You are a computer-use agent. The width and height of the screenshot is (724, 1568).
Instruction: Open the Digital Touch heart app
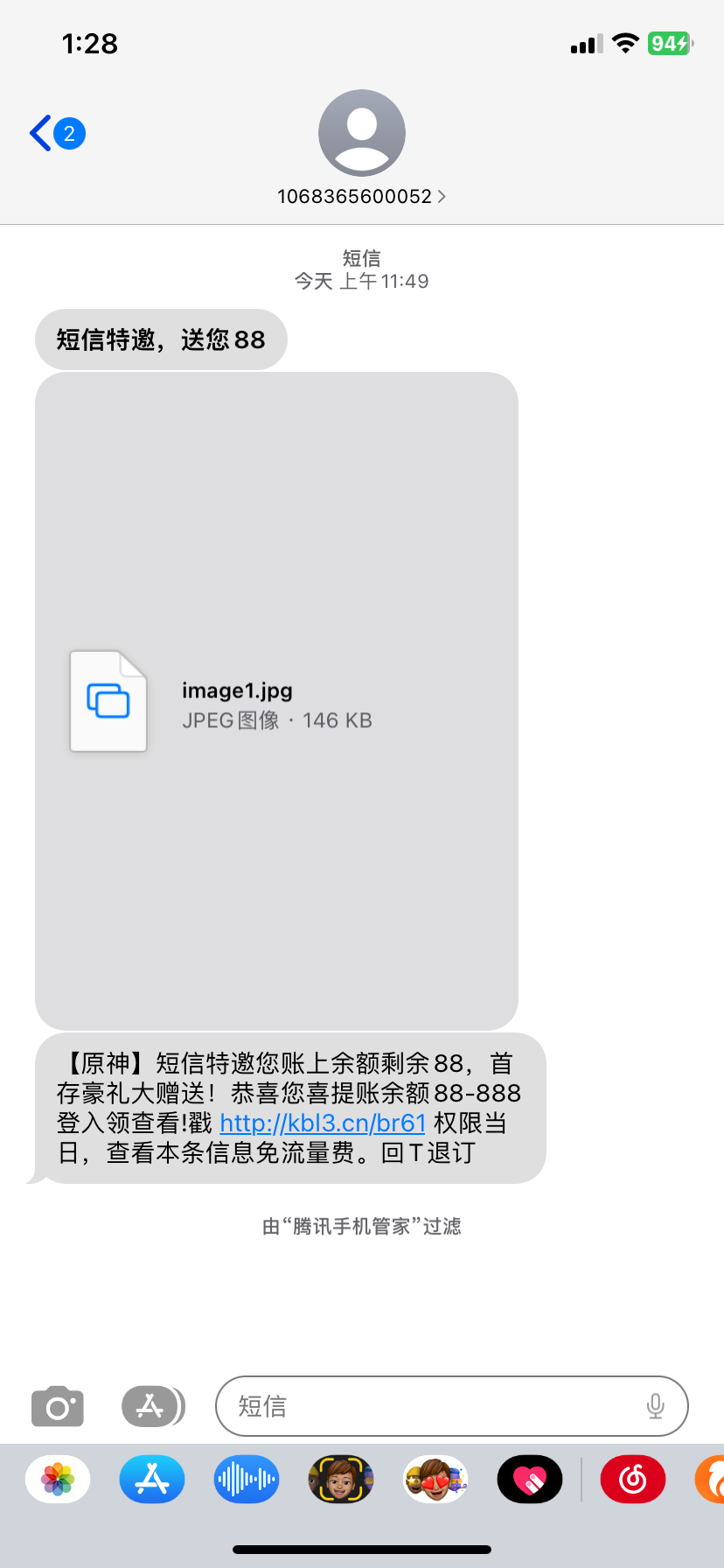point(530,1480)
